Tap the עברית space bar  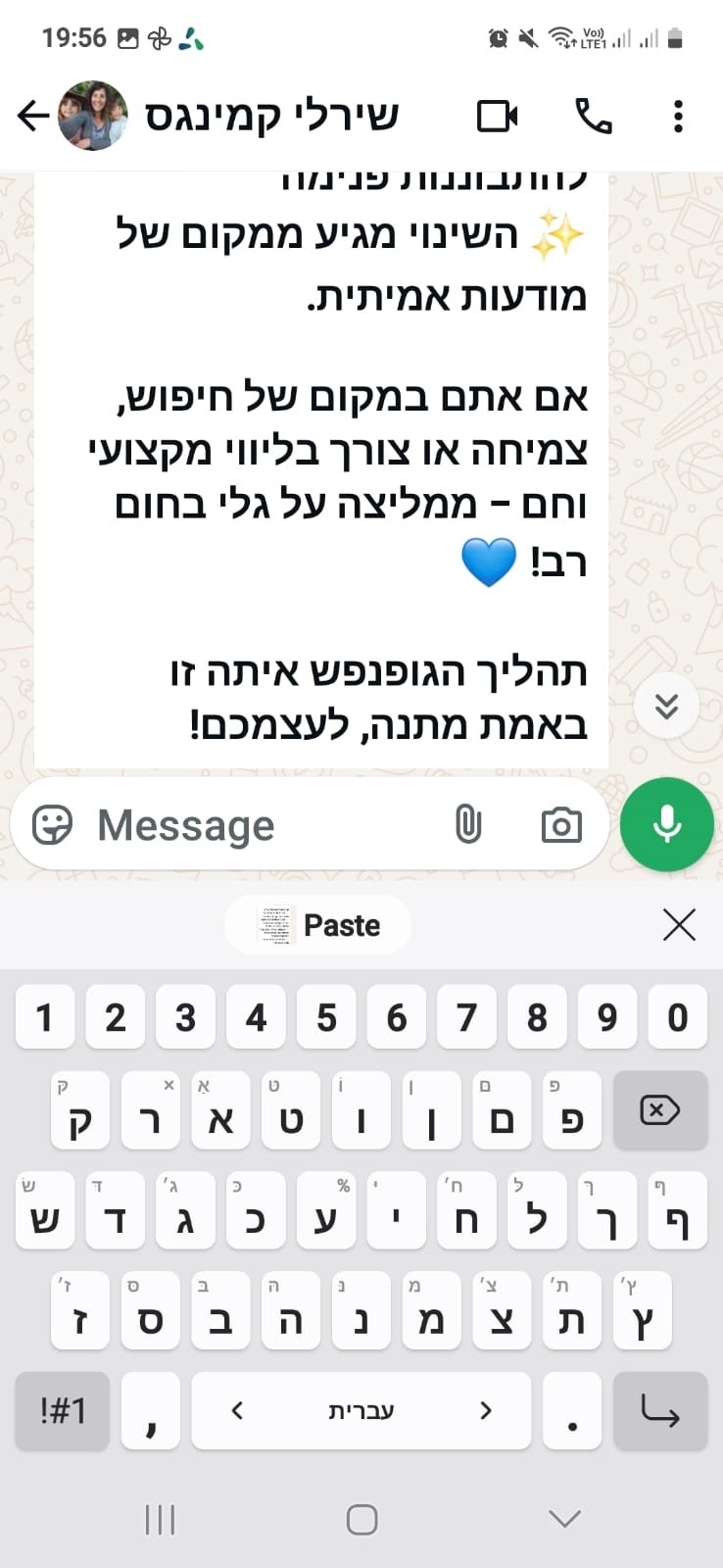361,1411
